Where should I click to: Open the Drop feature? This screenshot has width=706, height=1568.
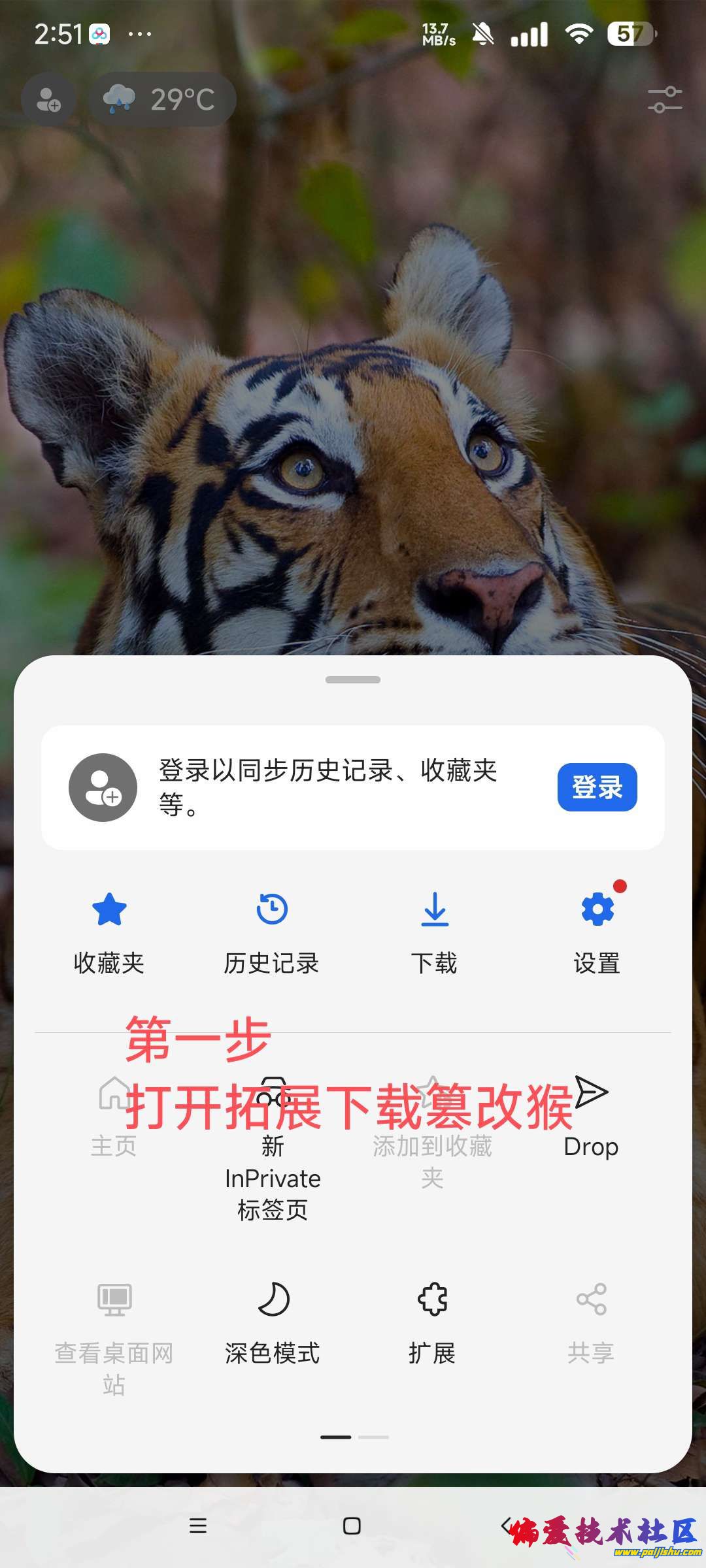pos(591,1117)
